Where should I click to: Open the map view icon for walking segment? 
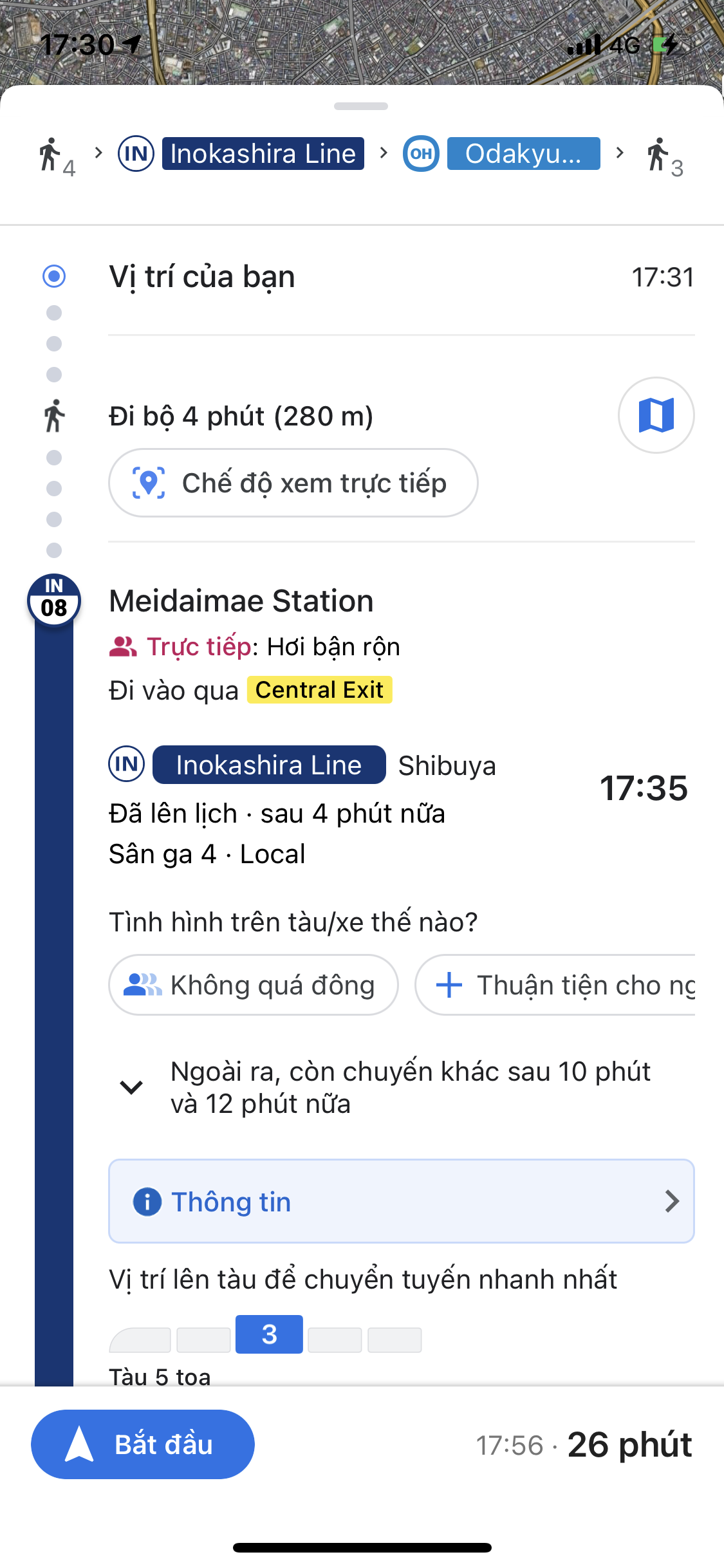(656, 415)
